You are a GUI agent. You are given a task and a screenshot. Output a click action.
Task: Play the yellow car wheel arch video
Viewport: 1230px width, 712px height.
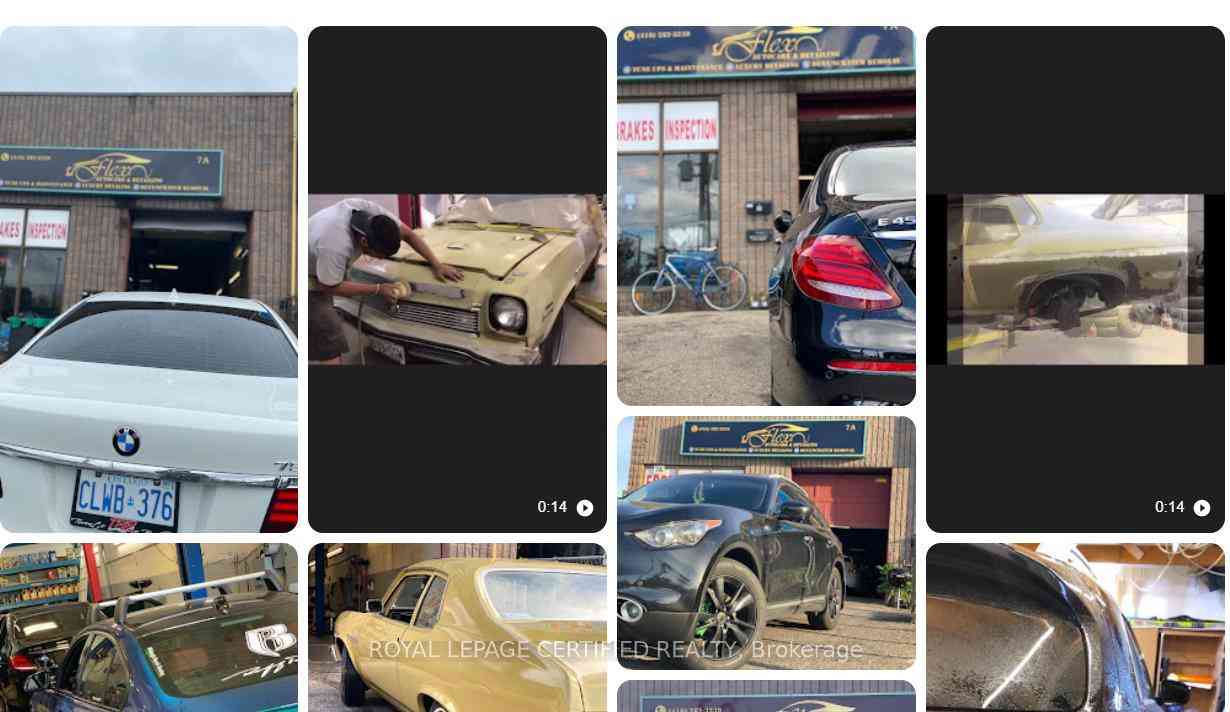1075,280
